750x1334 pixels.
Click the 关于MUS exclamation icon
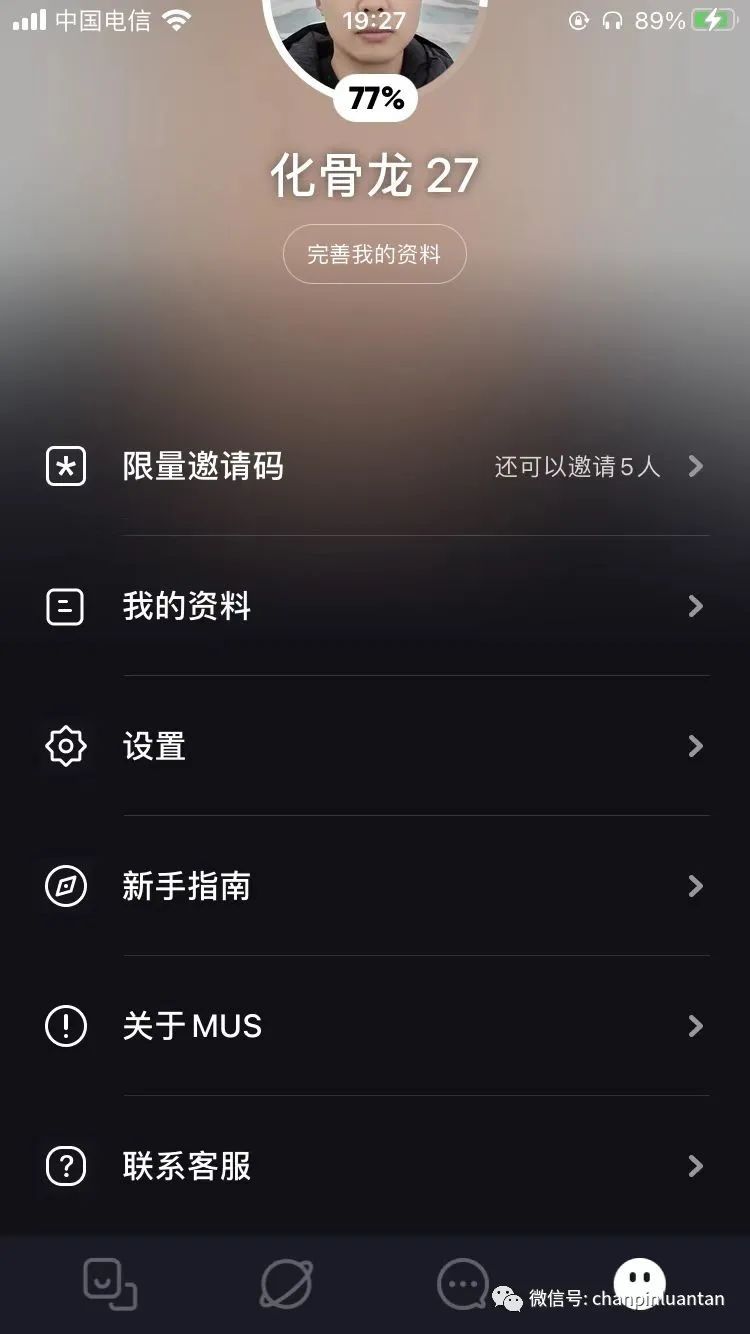[64, 1026]
